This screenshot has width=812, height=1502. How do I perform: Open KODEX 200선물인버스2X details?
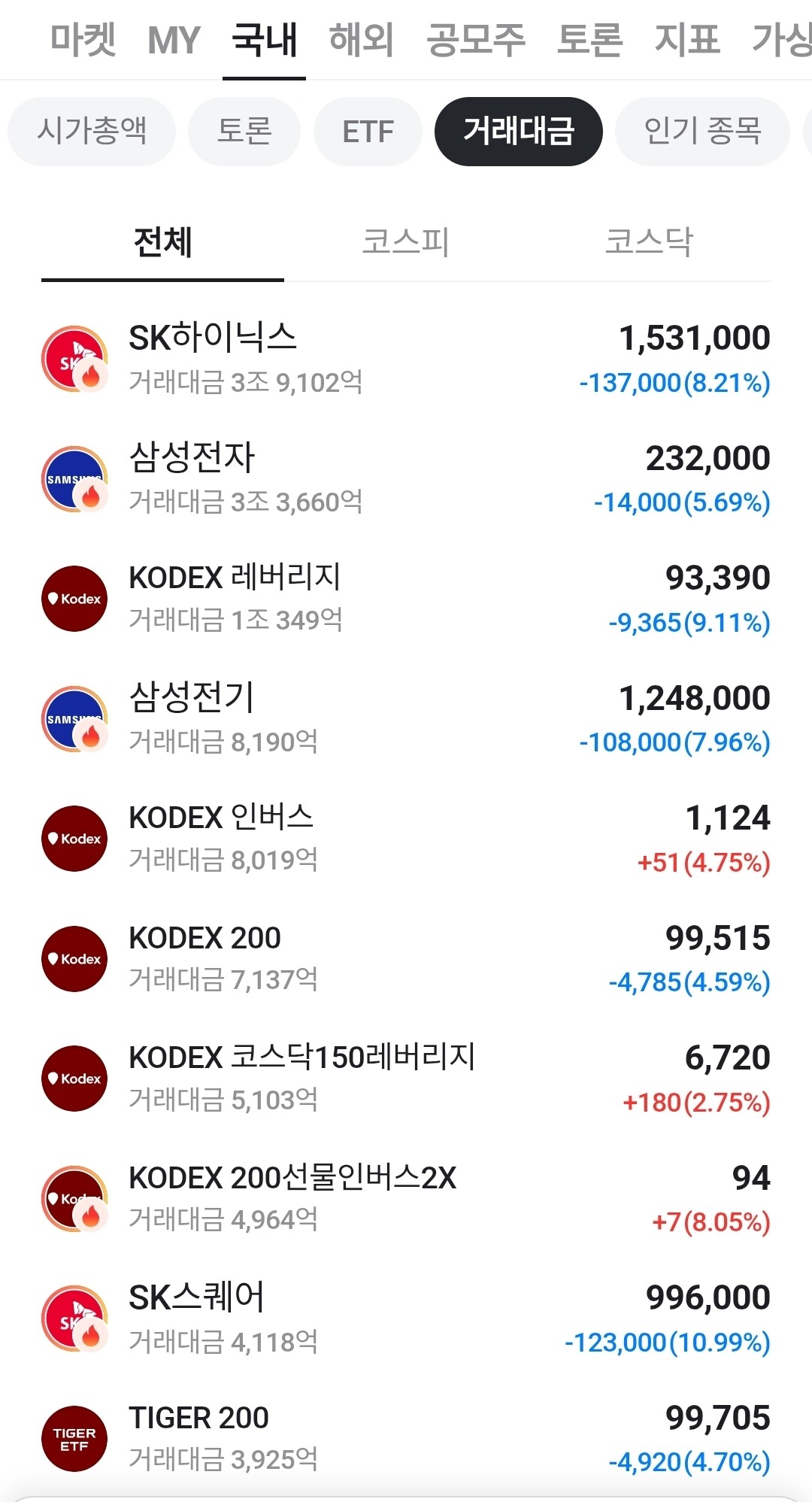coord(406,1199)
